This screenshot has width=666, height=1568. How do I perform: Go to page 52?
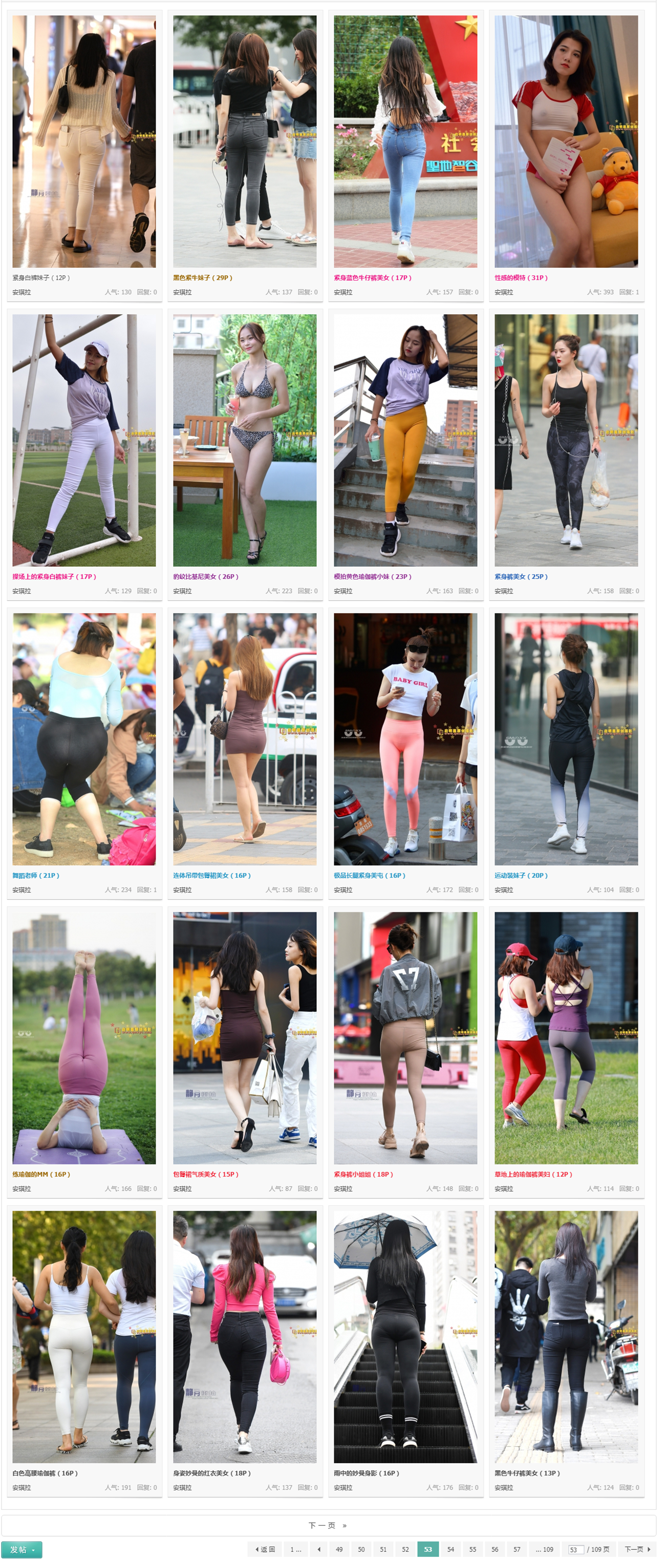tap(405, 1549)
